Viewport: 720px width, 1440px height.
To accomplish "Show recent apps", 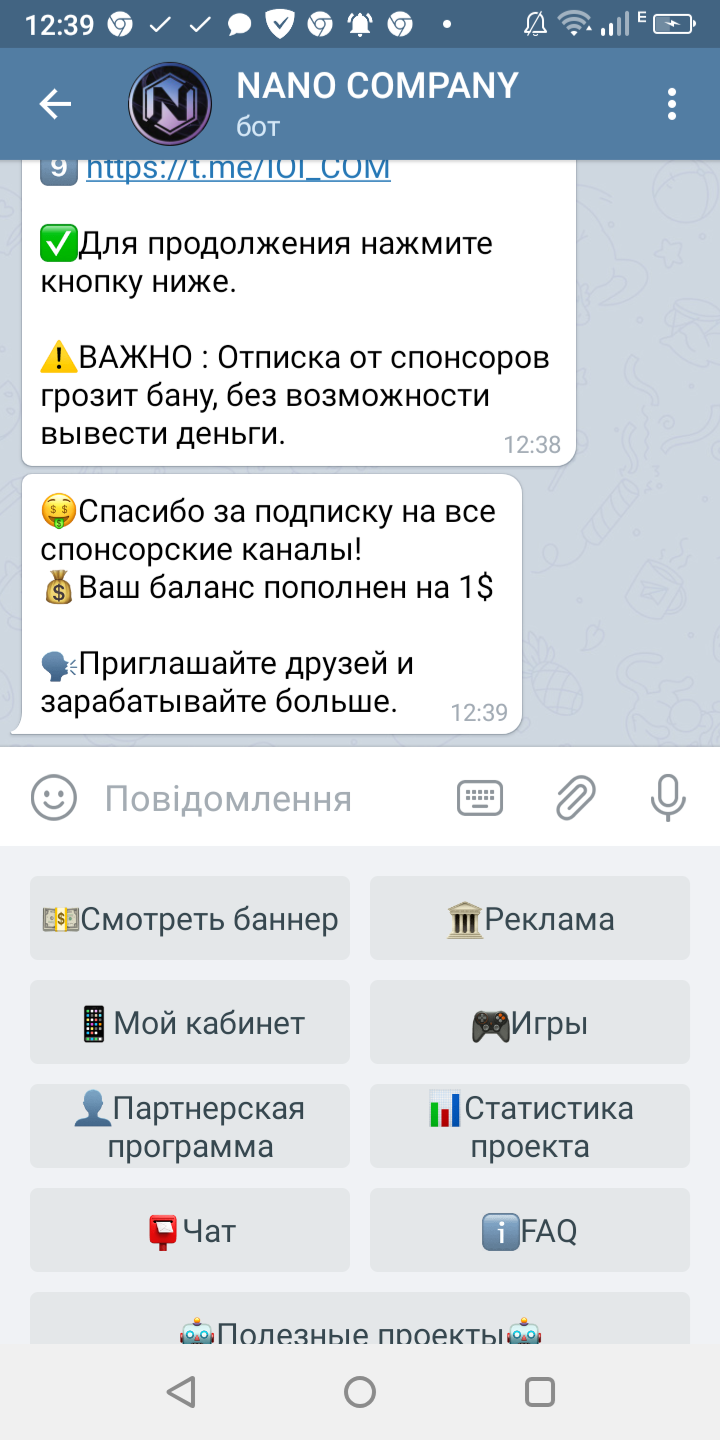I will [x=540, y=1392].
